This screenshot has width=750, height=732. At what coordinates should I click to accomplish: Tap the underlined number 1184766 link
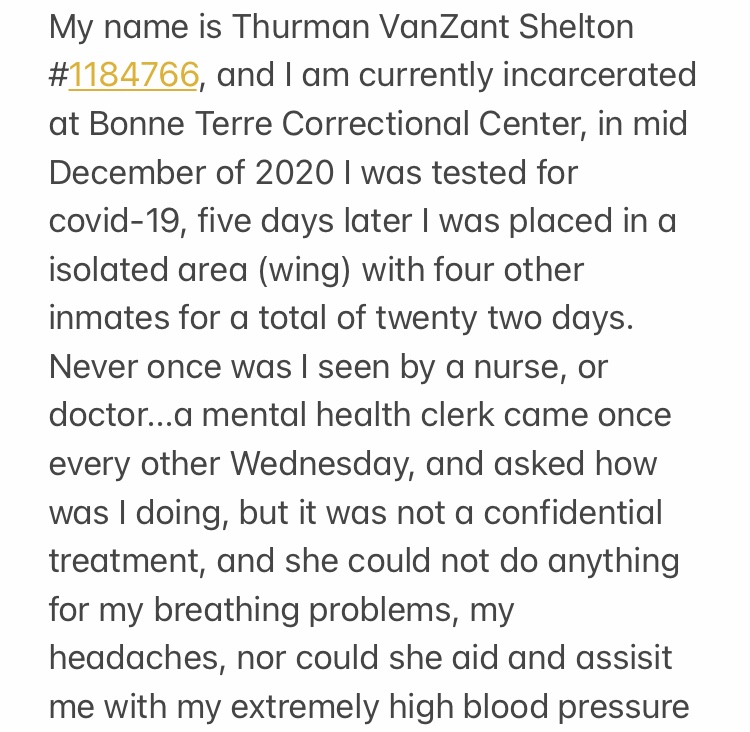134,75
